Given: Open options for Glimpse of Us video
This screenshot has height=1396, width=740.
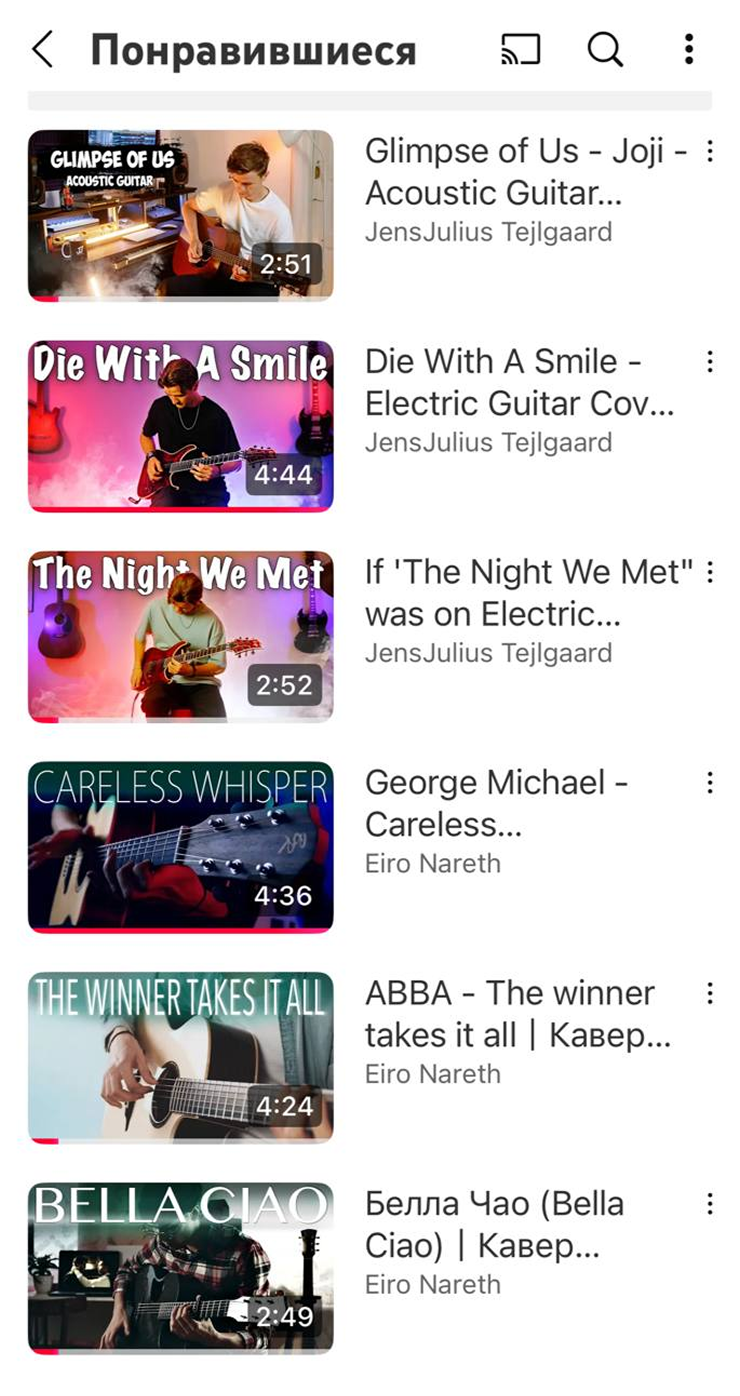Looking at the screenshot, I should point(709,152).
